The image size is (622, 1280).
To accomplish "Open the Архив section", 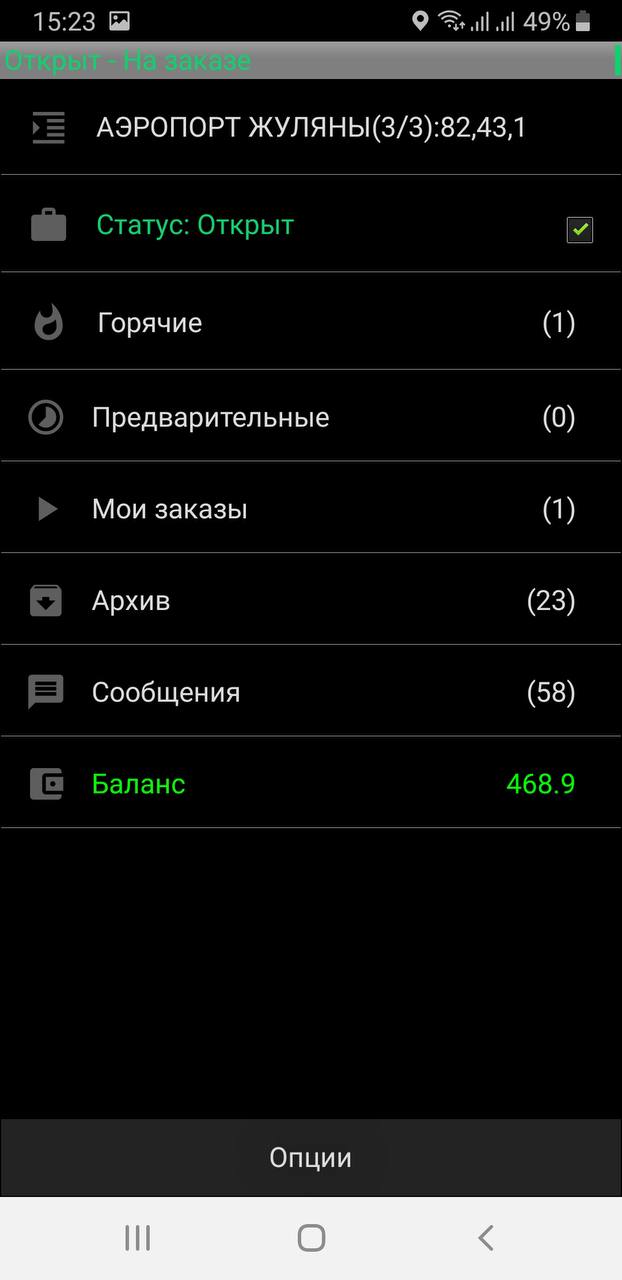I will (310, 601).
